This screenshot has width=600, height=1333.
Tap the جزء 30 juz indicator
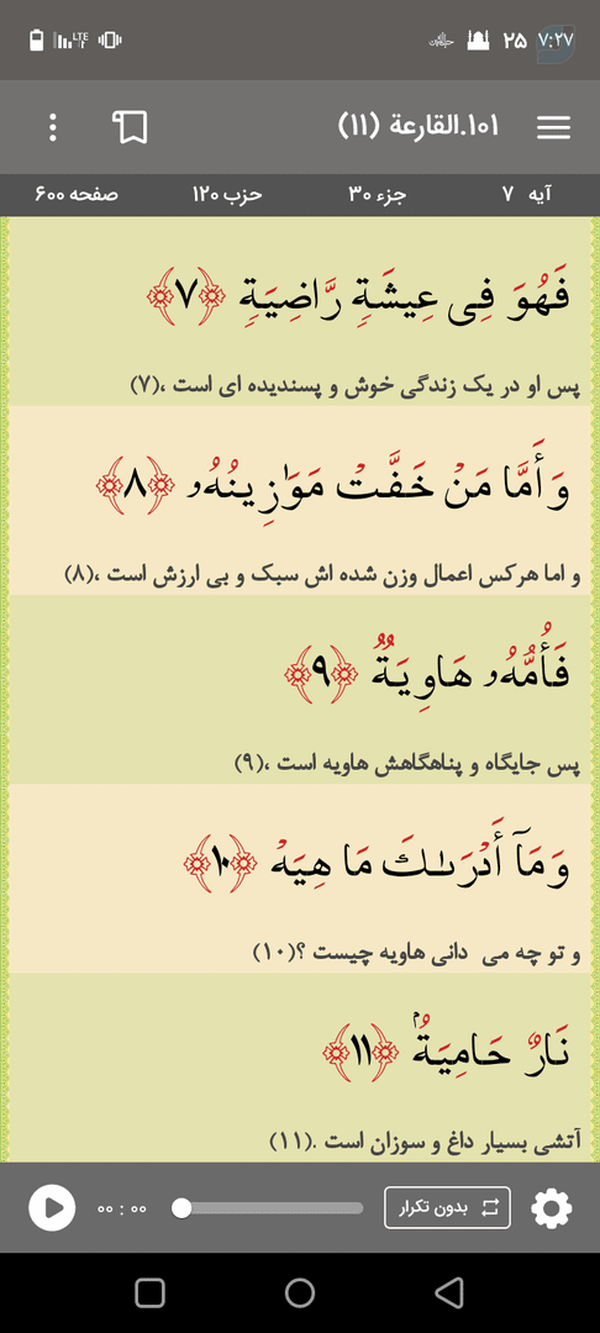[377, 194]
